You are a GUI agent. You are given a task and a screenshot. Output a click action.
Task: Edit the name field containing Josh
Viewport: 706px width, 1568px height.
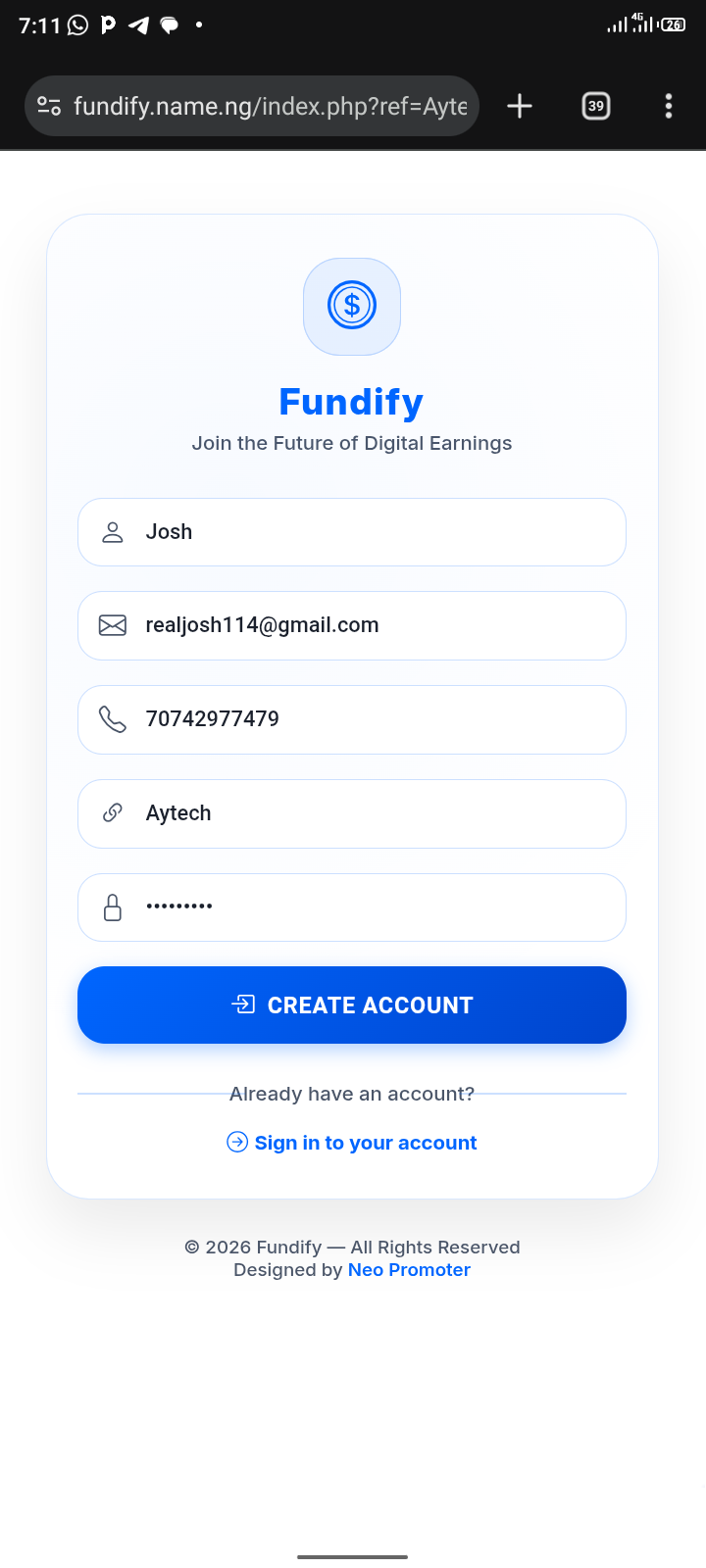click(x=352, y=532)
